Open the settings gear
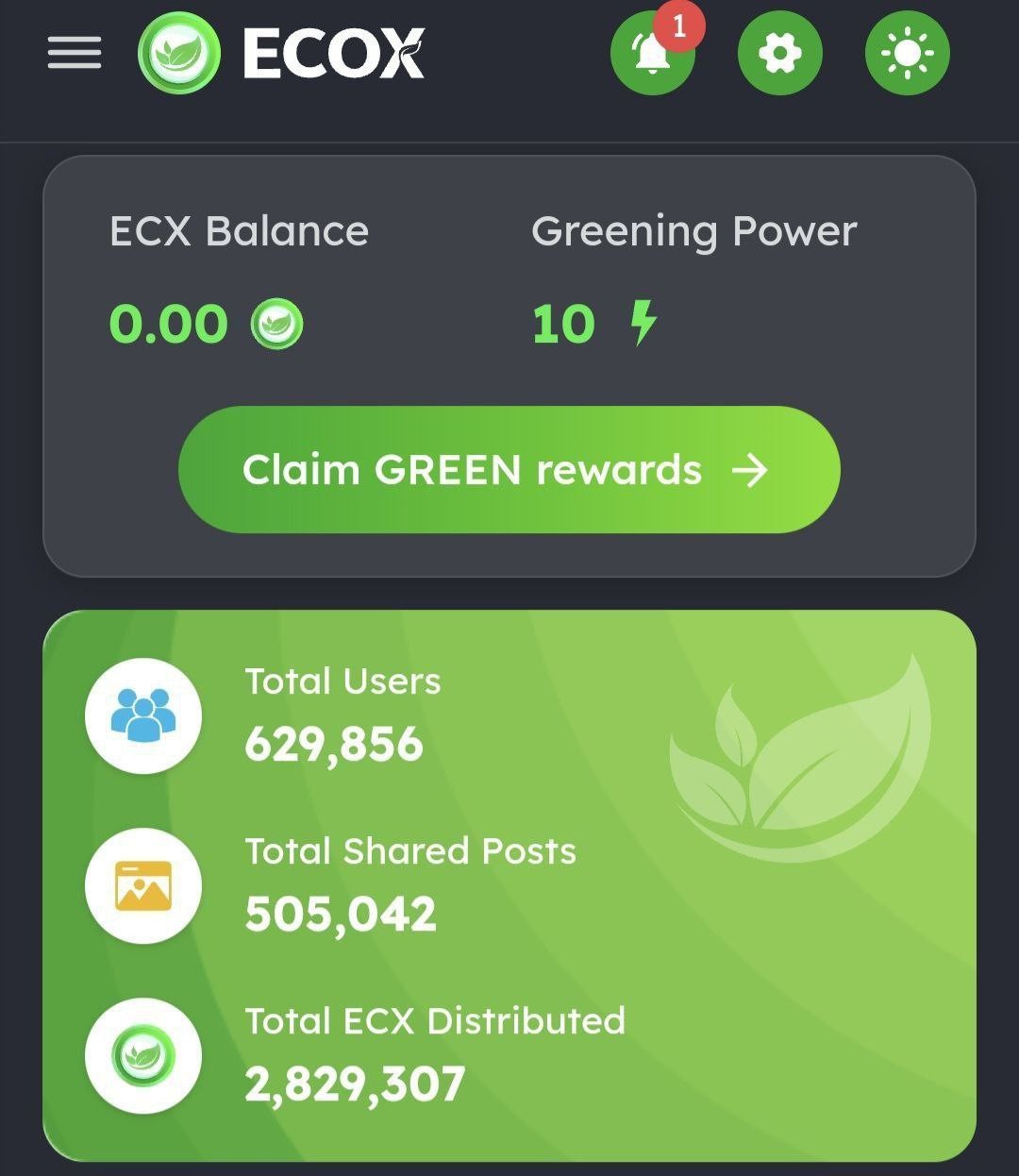 [779, 54]
